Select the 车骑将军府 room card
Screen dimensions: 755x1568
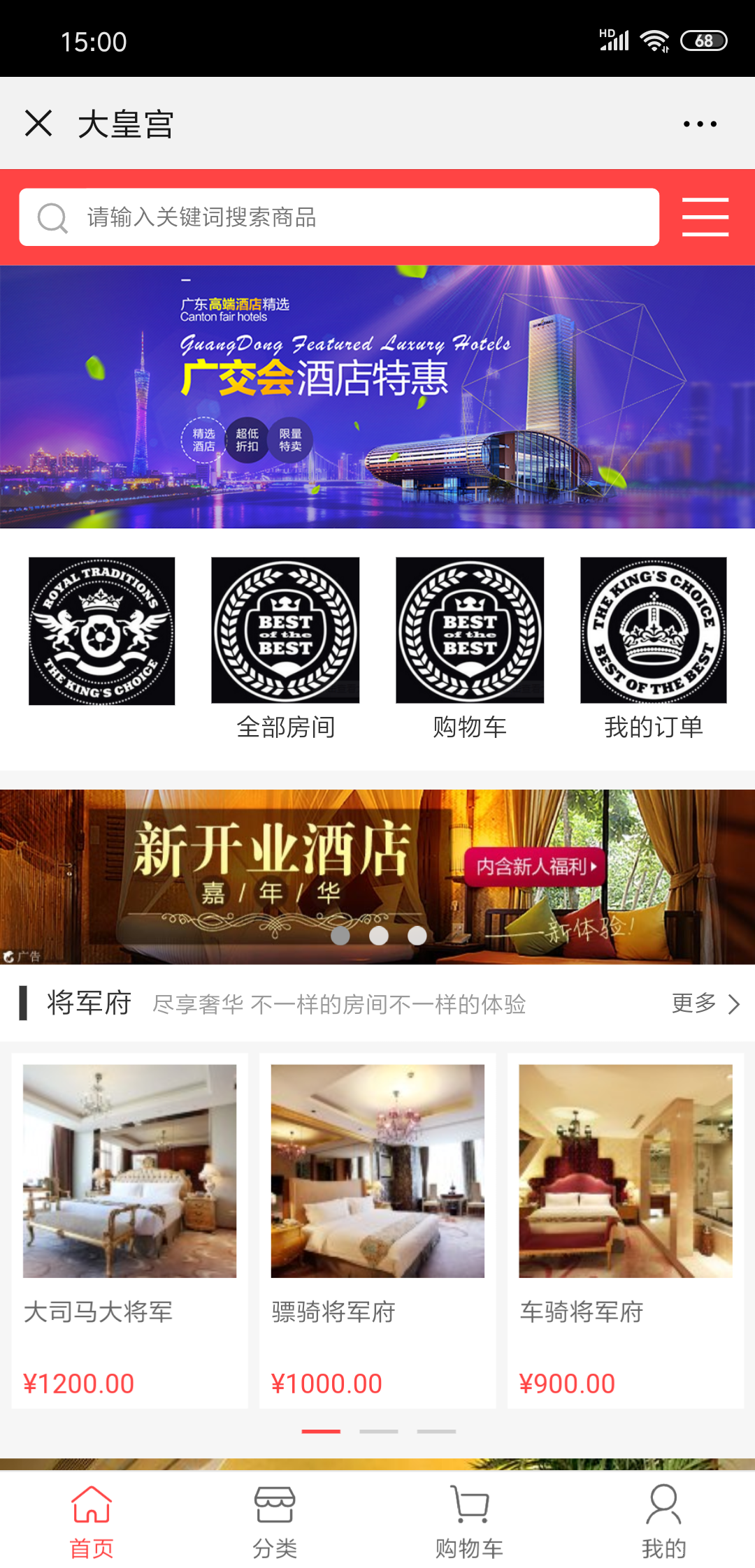pyautogui.click(x=626, y=1230)
